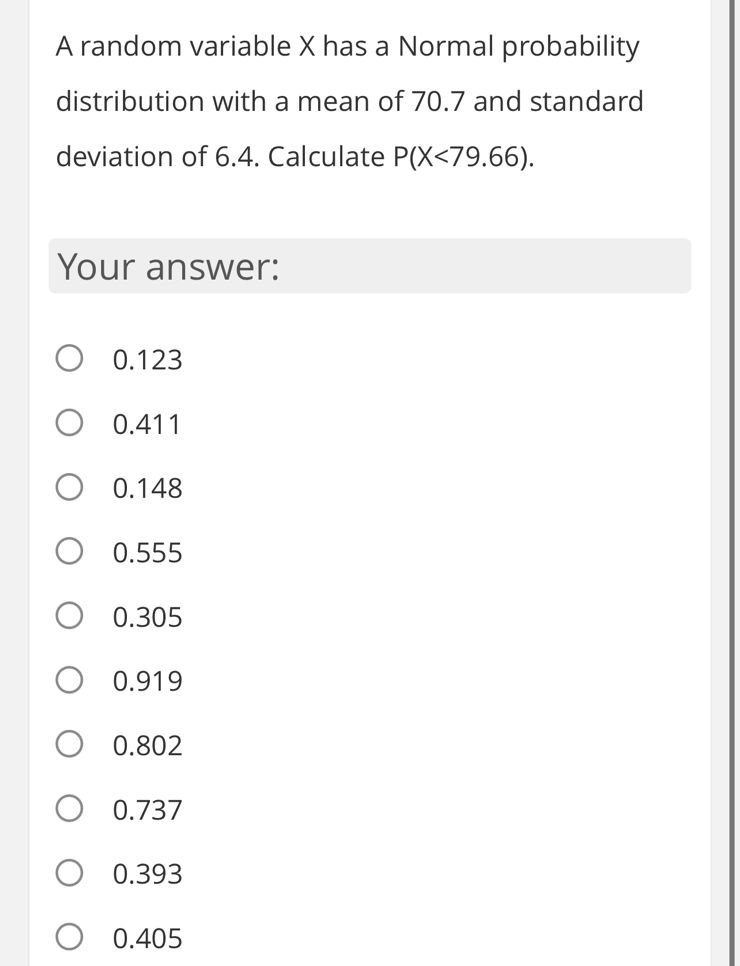
Task: Click the 0.123 answer label
Action: pos(147,359)
